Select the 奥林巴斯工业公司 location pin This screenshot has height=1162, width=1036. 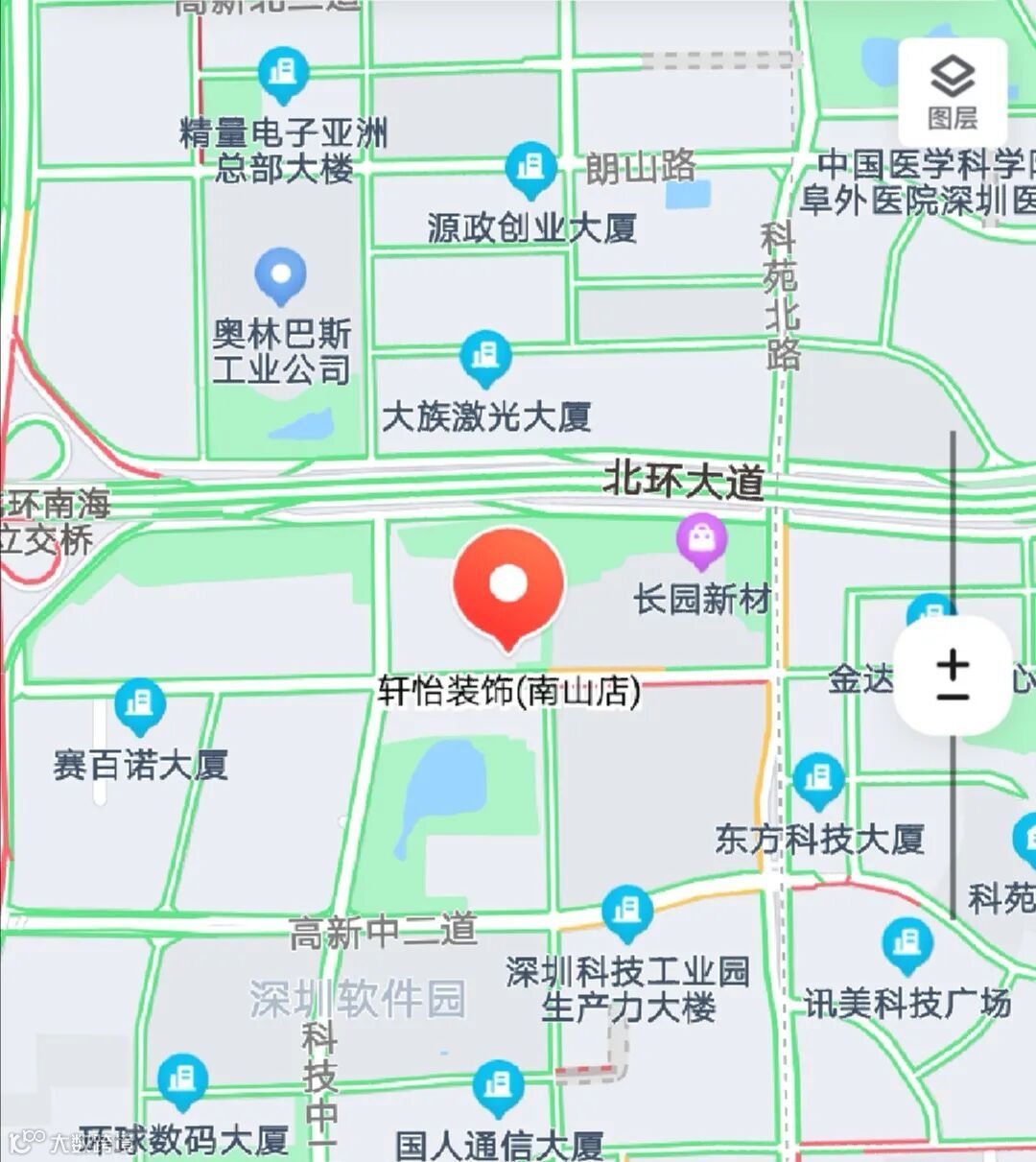[280, 276]
